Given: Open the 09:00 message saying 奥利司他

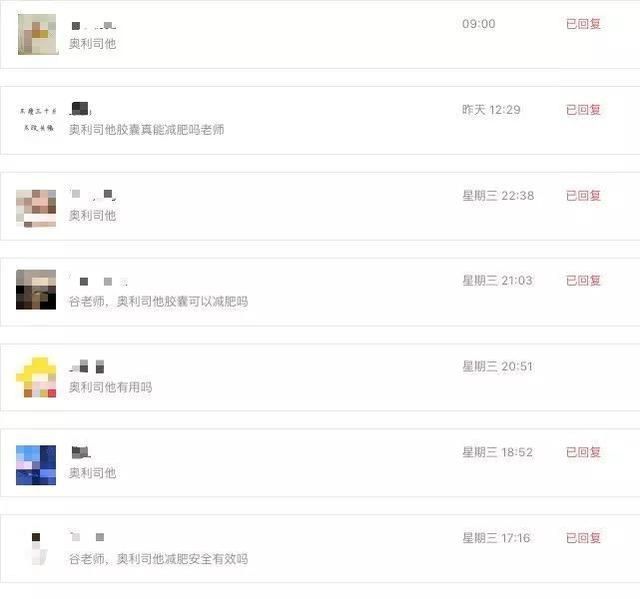Looking at the screenshot, I should point(92,44).
